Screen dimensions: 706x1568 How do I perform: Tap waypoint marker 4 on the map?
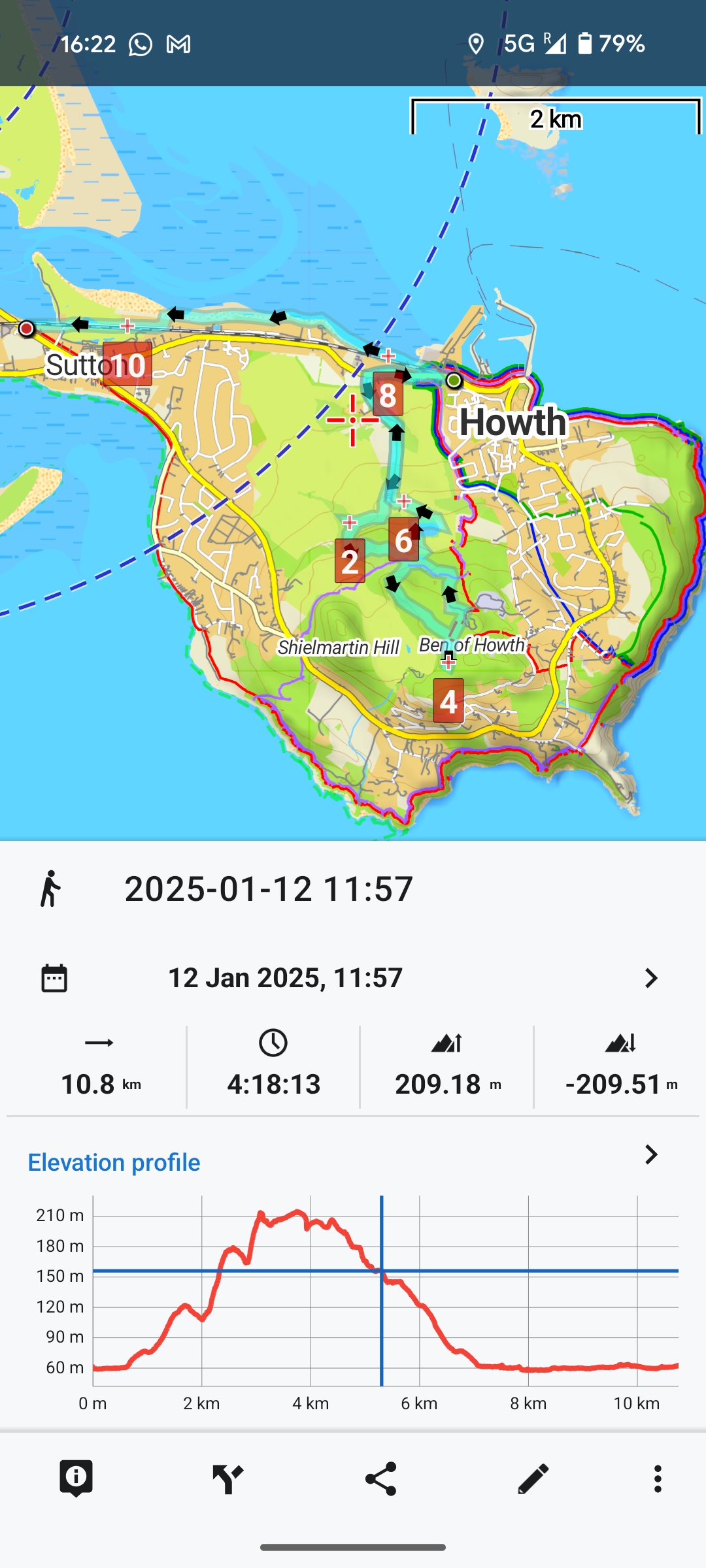pos(448,701)
